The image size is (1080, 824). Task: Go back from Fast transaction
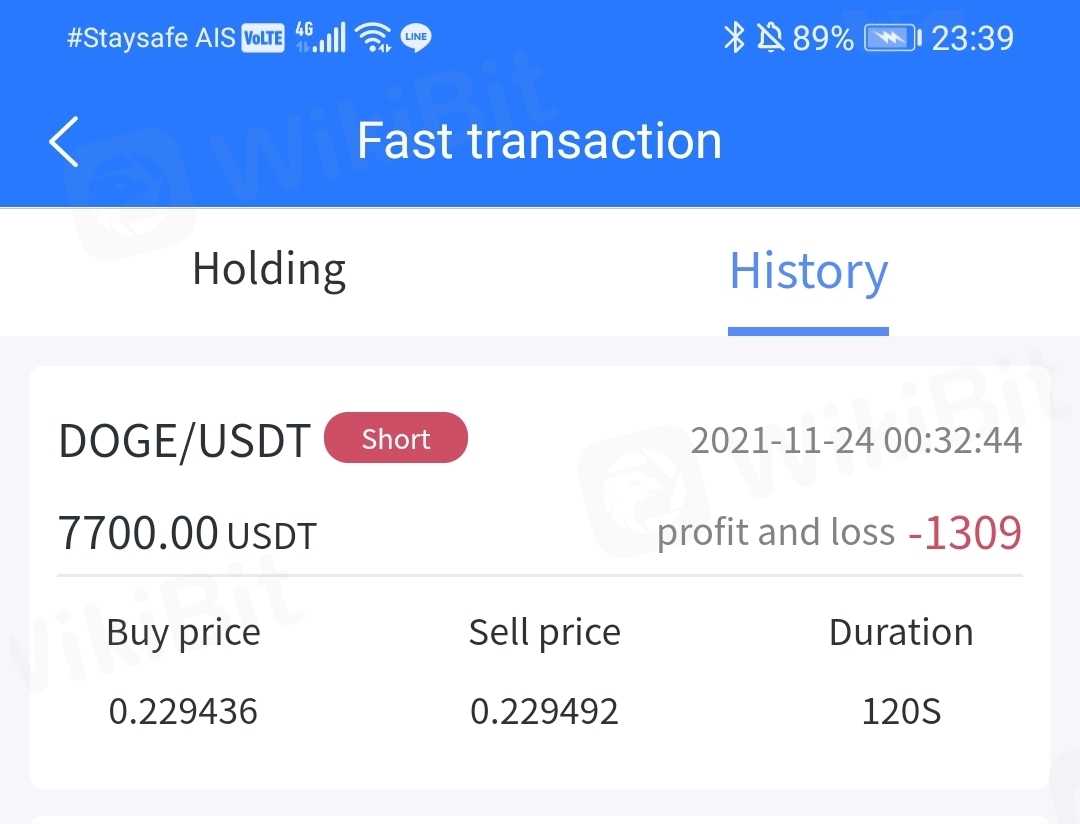[64, 141]
